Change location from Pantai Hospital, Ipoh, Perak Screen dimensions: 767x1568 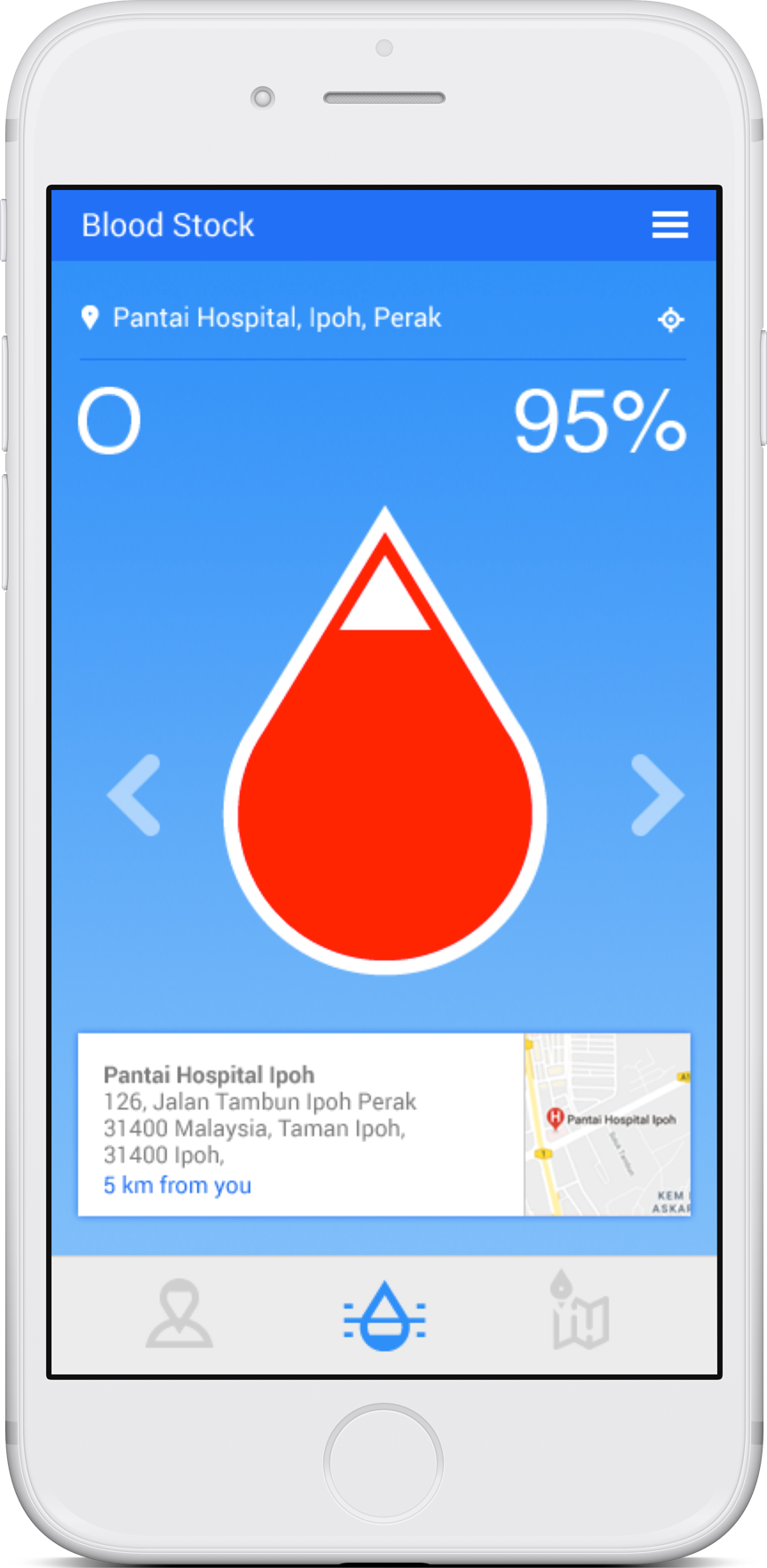point(276,318)
